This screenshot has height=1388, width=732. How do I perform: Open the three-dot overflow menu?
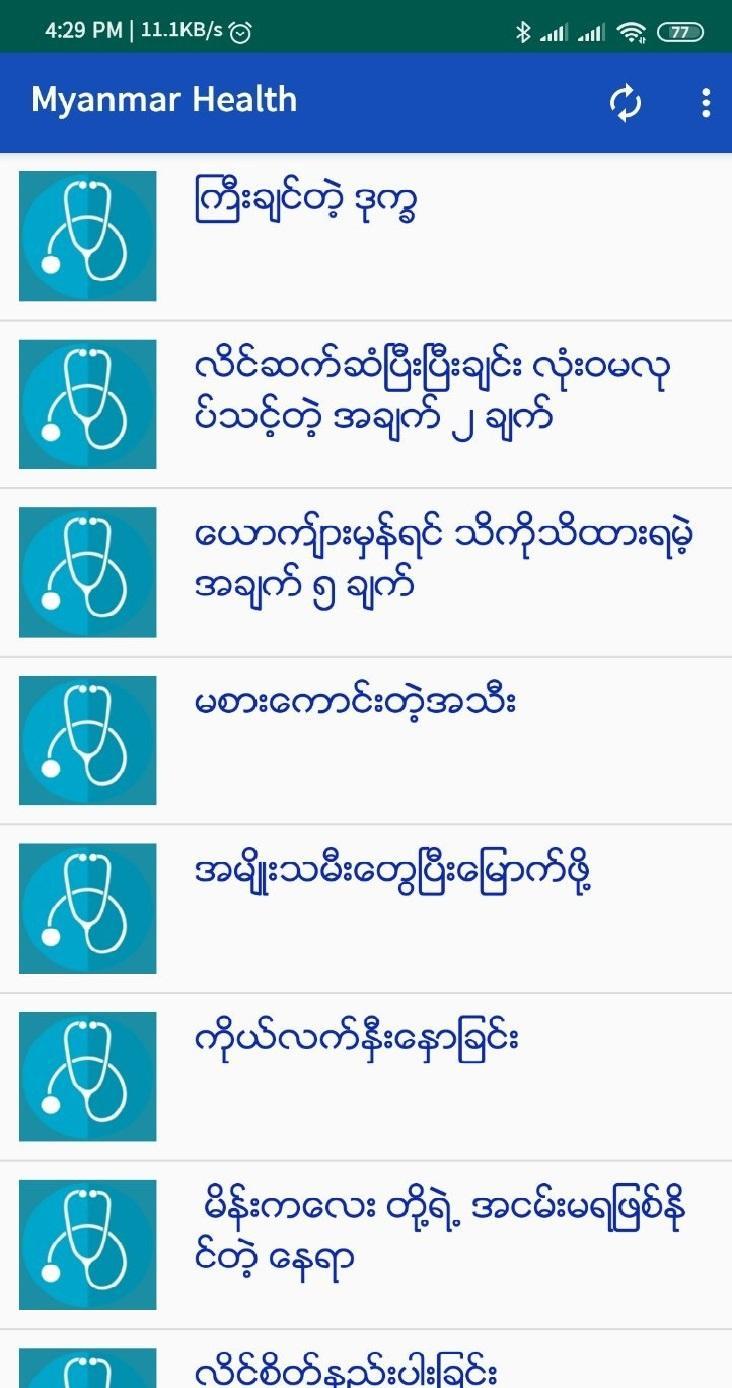706,103
